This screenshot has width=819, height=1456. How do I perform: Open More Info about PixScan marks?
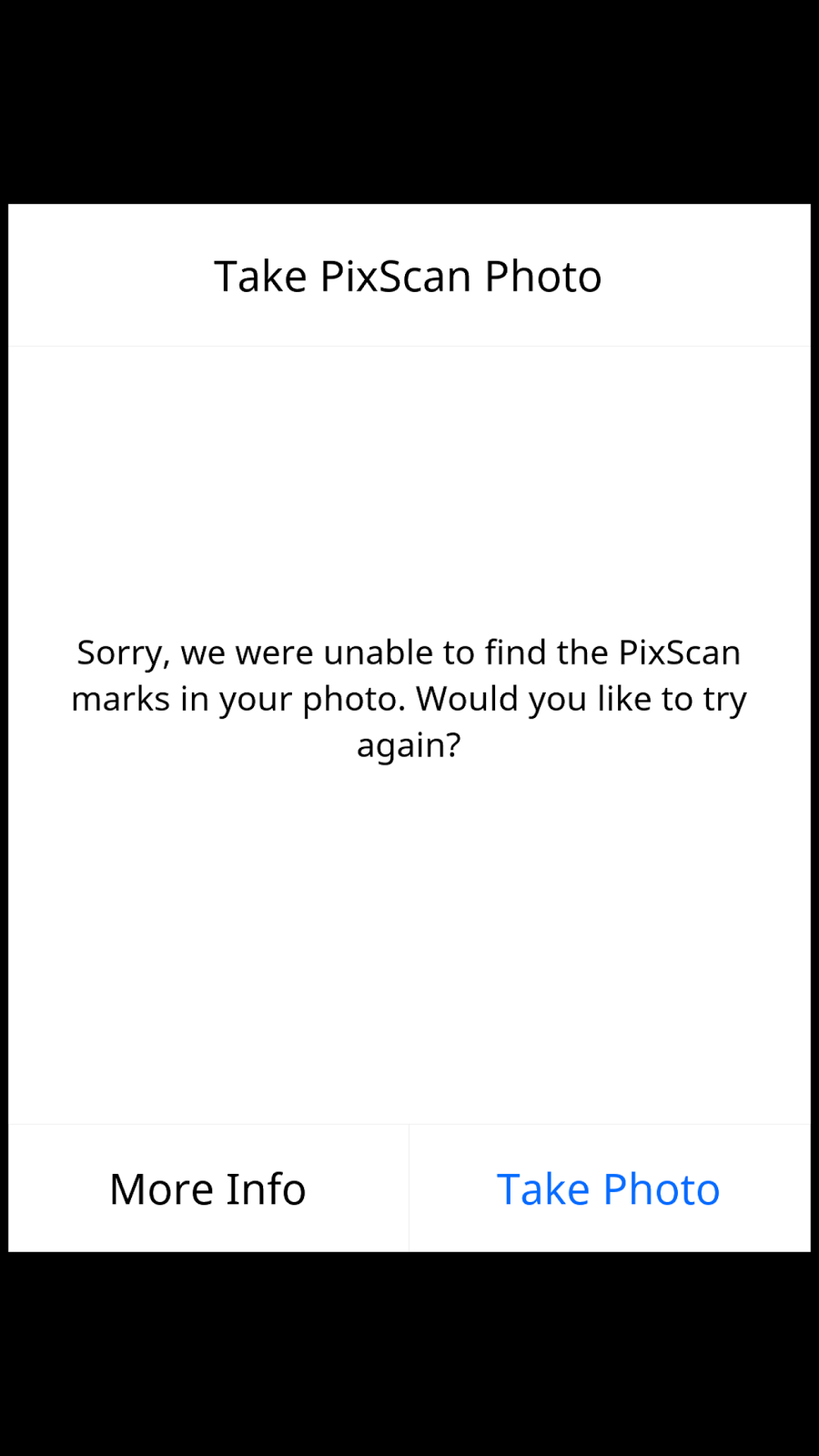coord(208,1188)
